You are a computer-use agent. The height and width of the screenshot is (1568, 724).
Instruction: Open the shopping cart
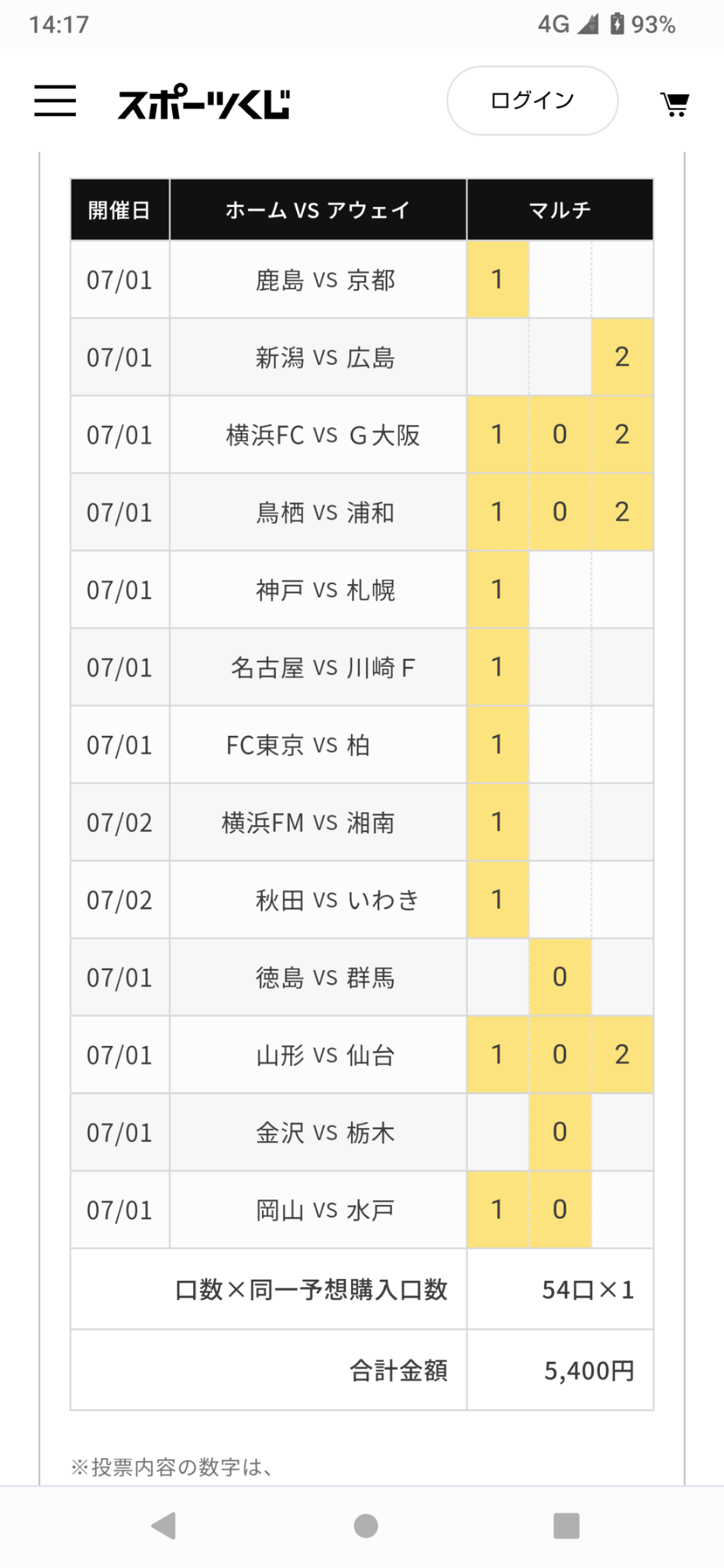675,103
